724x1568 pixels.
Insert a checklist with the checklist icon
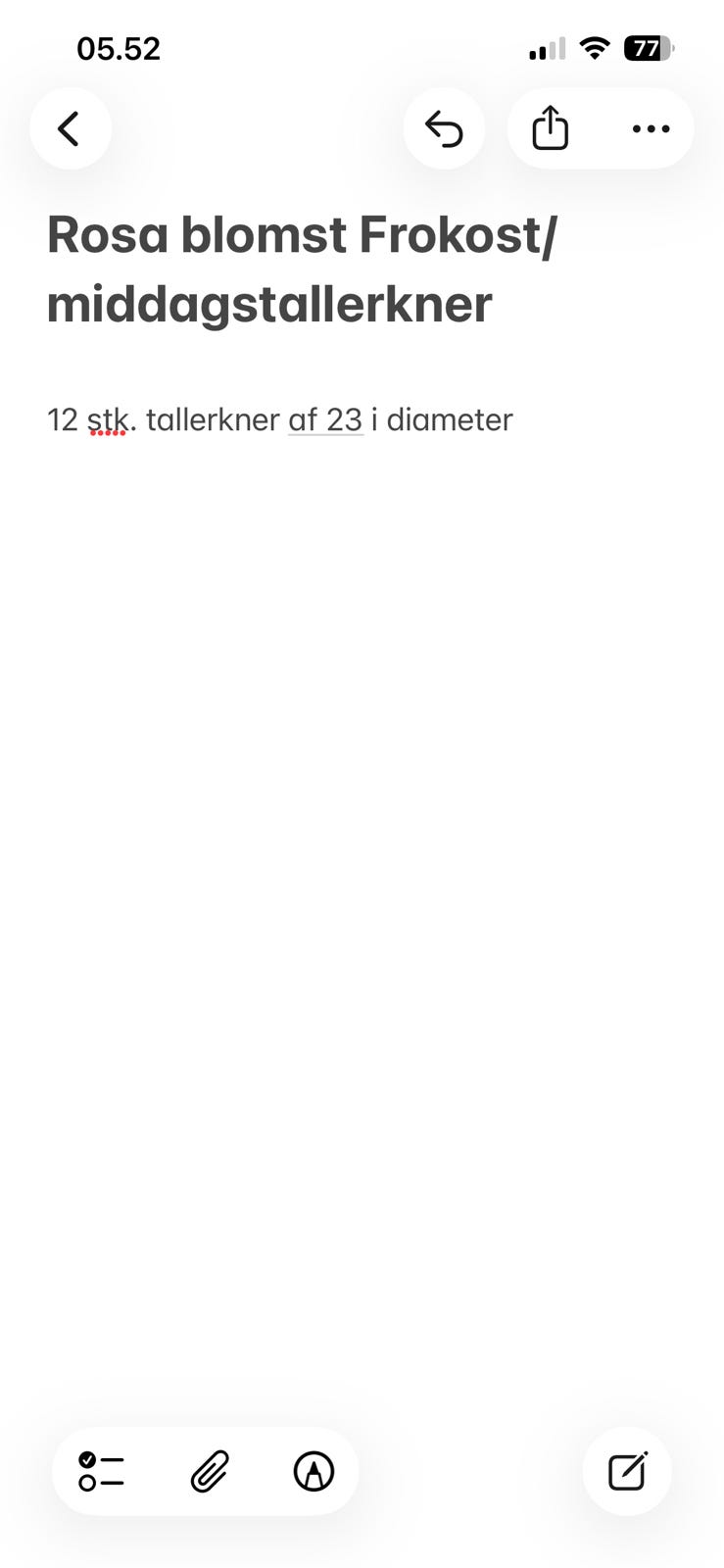pyautogui.click(x=101, y=1471)
